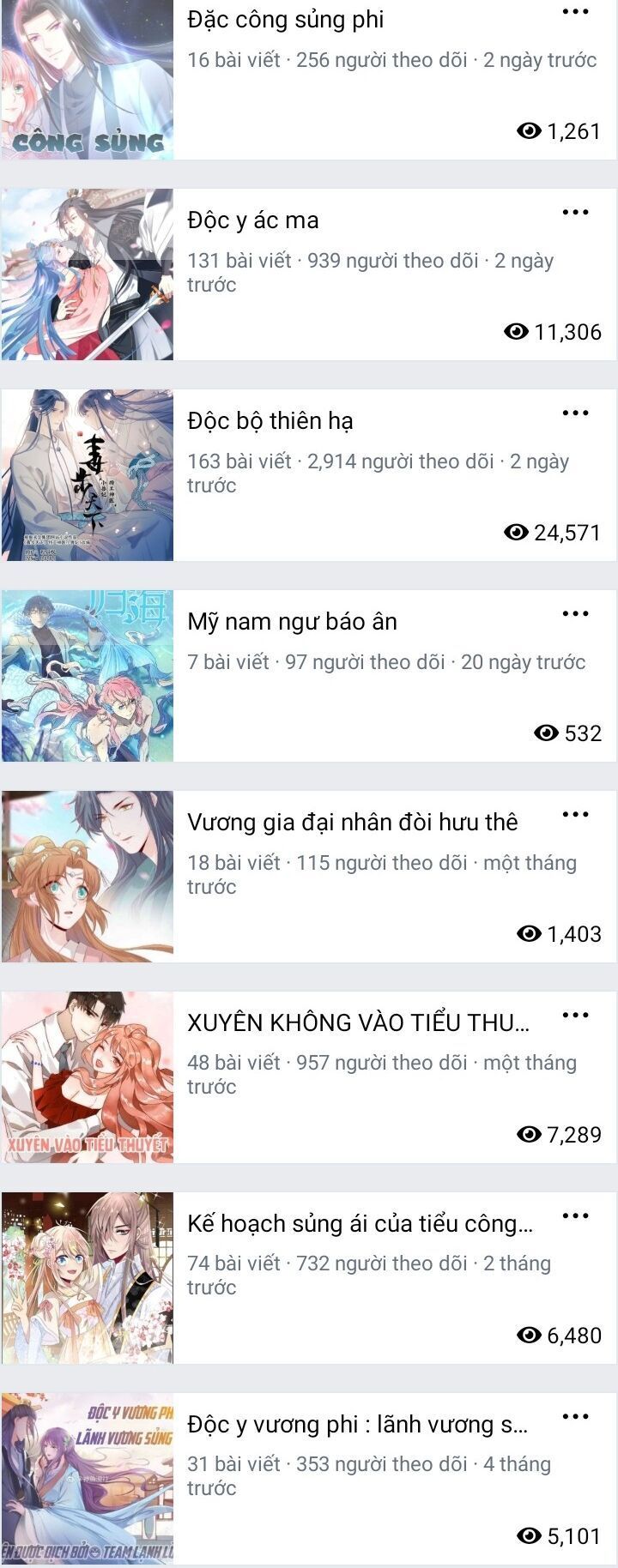
Task: Open the options menu for Độc y vương phi
Action: [573, 1414]
